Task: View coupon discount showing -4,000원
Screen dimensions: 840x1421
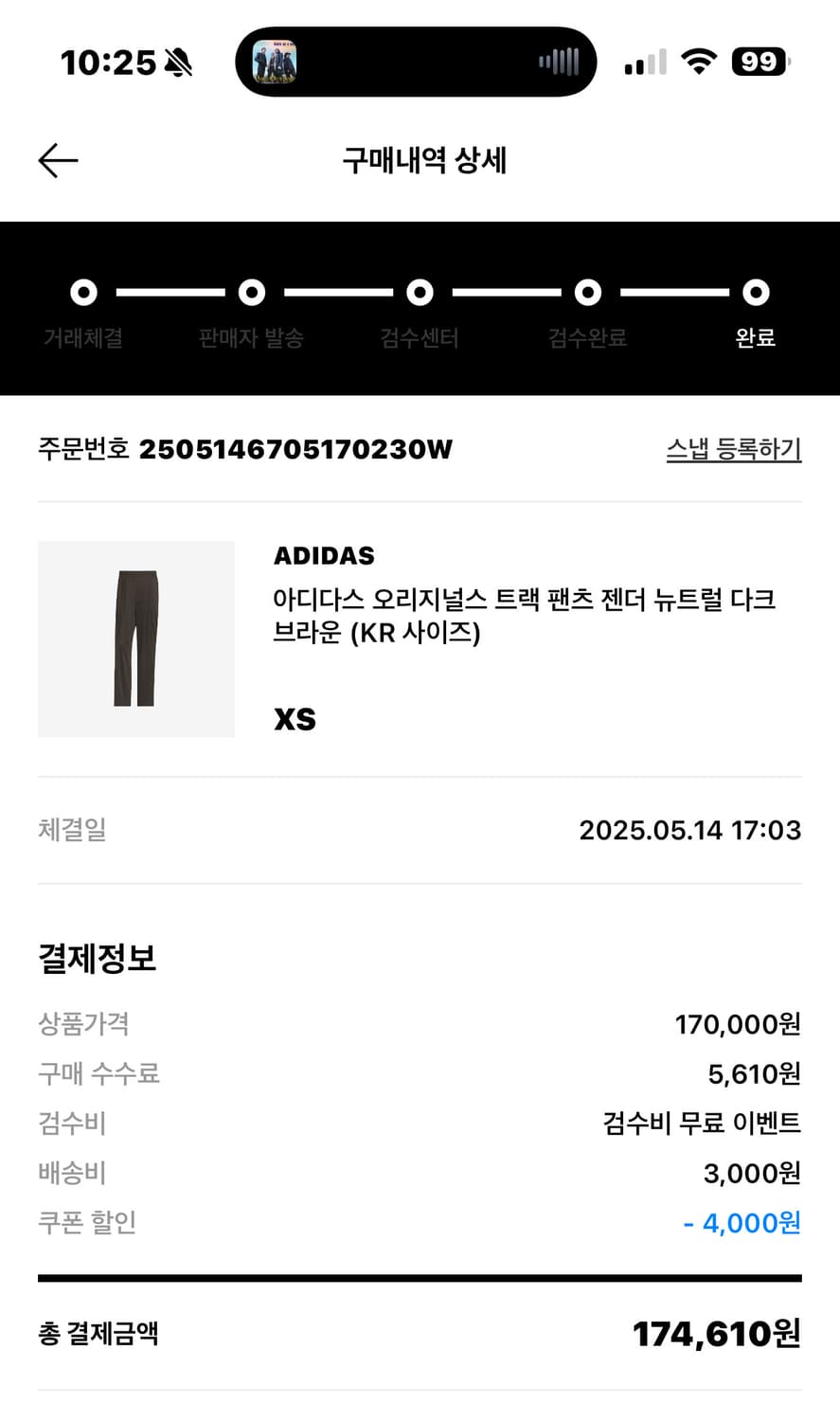Action: coord(744,1222)
